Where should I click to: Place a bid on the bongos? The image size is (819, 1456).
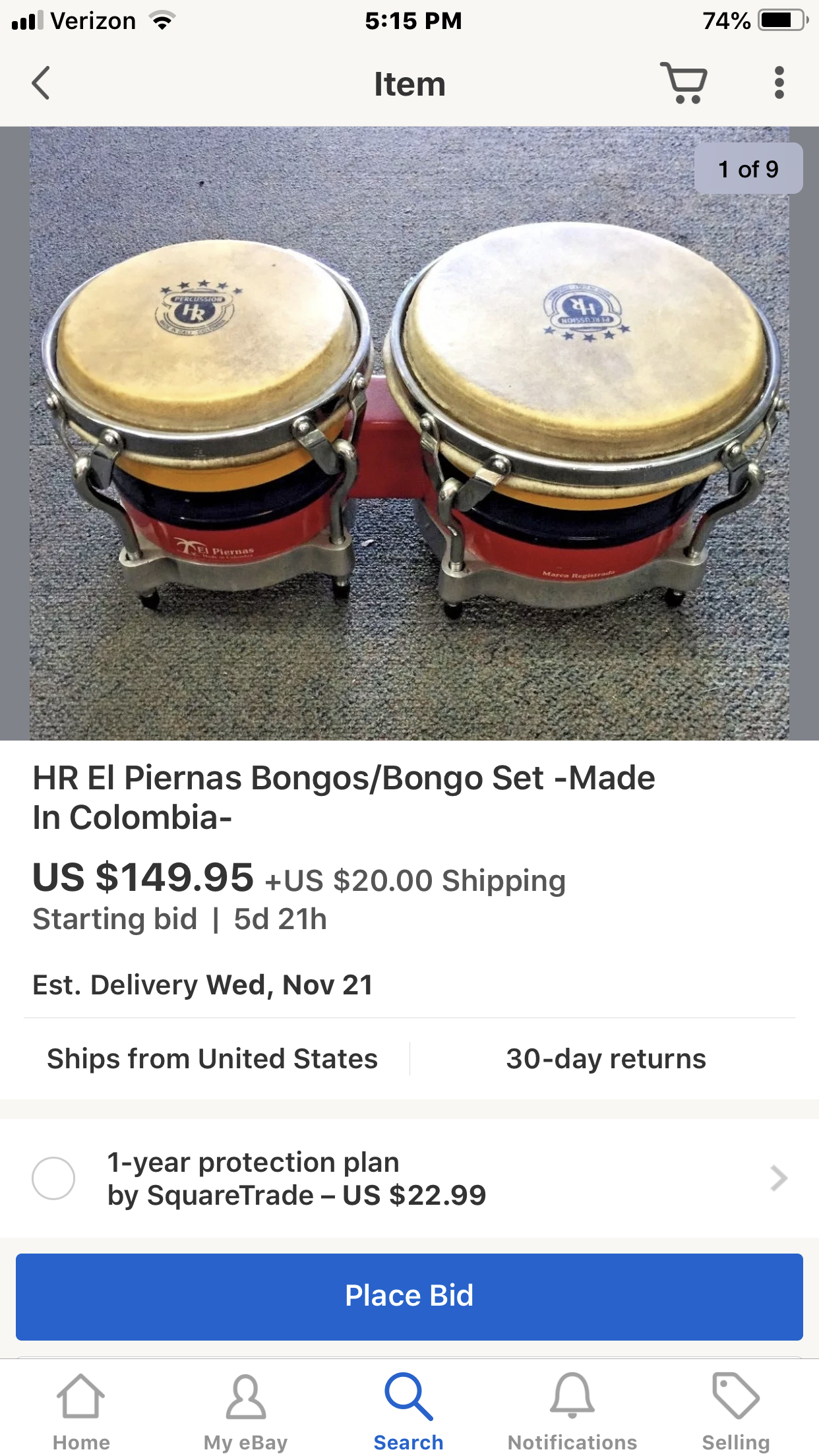(x=409, y=1296)
